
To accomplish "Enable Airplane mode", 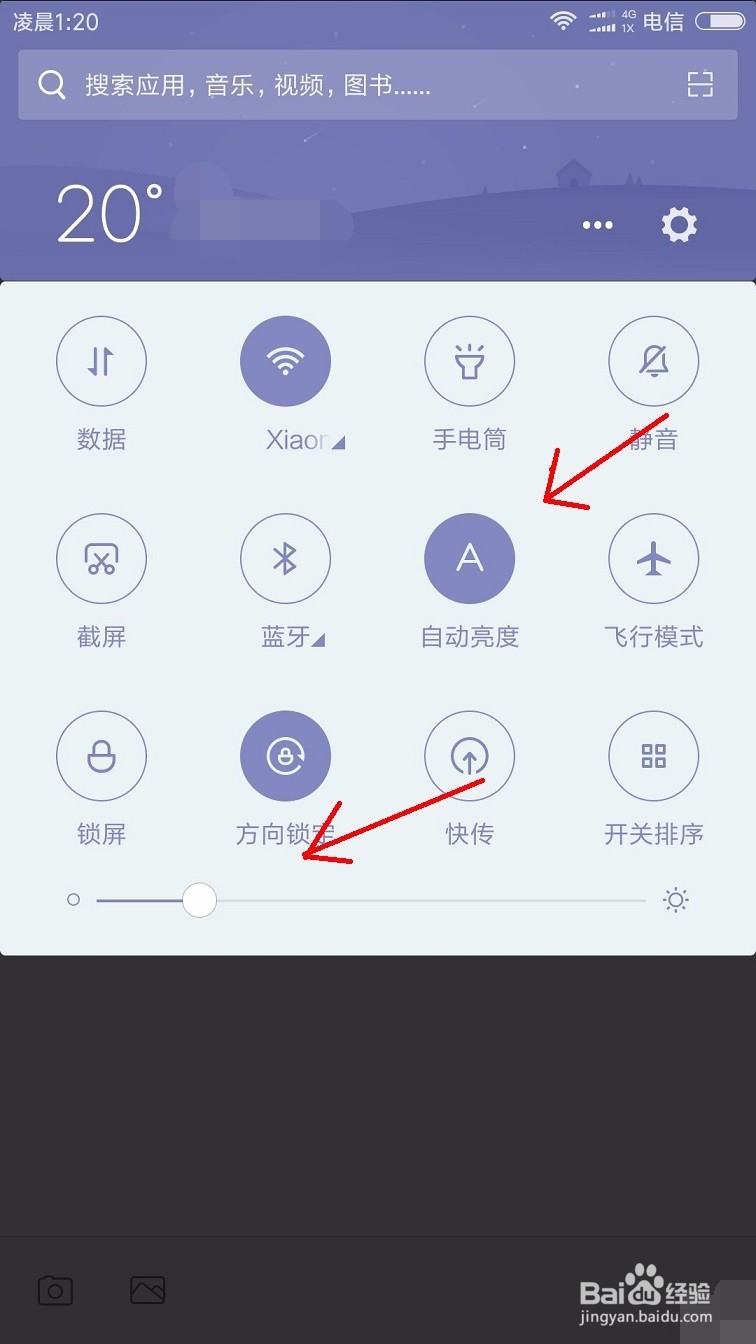I will (x=654, y=559).
